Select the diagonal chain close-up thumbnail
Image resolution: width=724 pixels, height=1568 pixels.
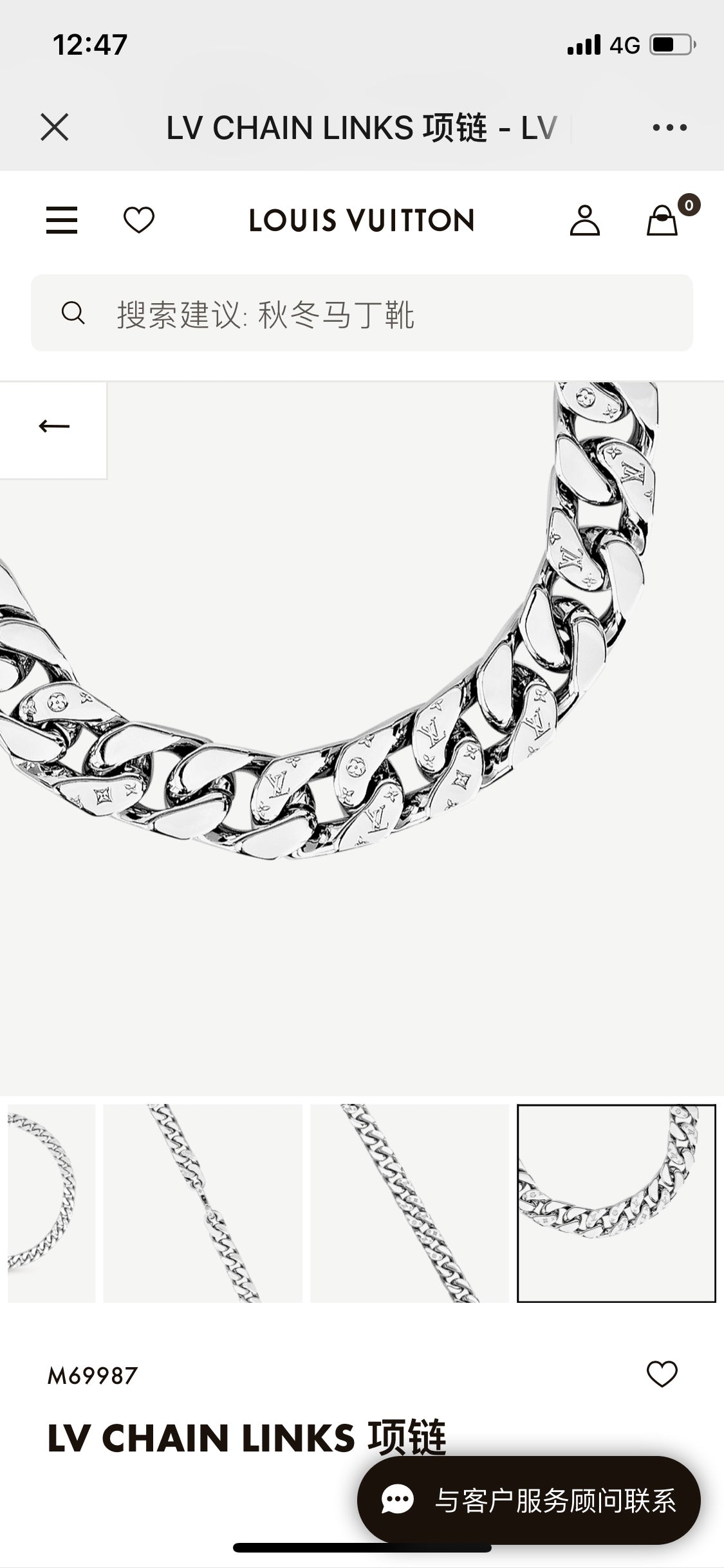click(x=410, y=1203)
